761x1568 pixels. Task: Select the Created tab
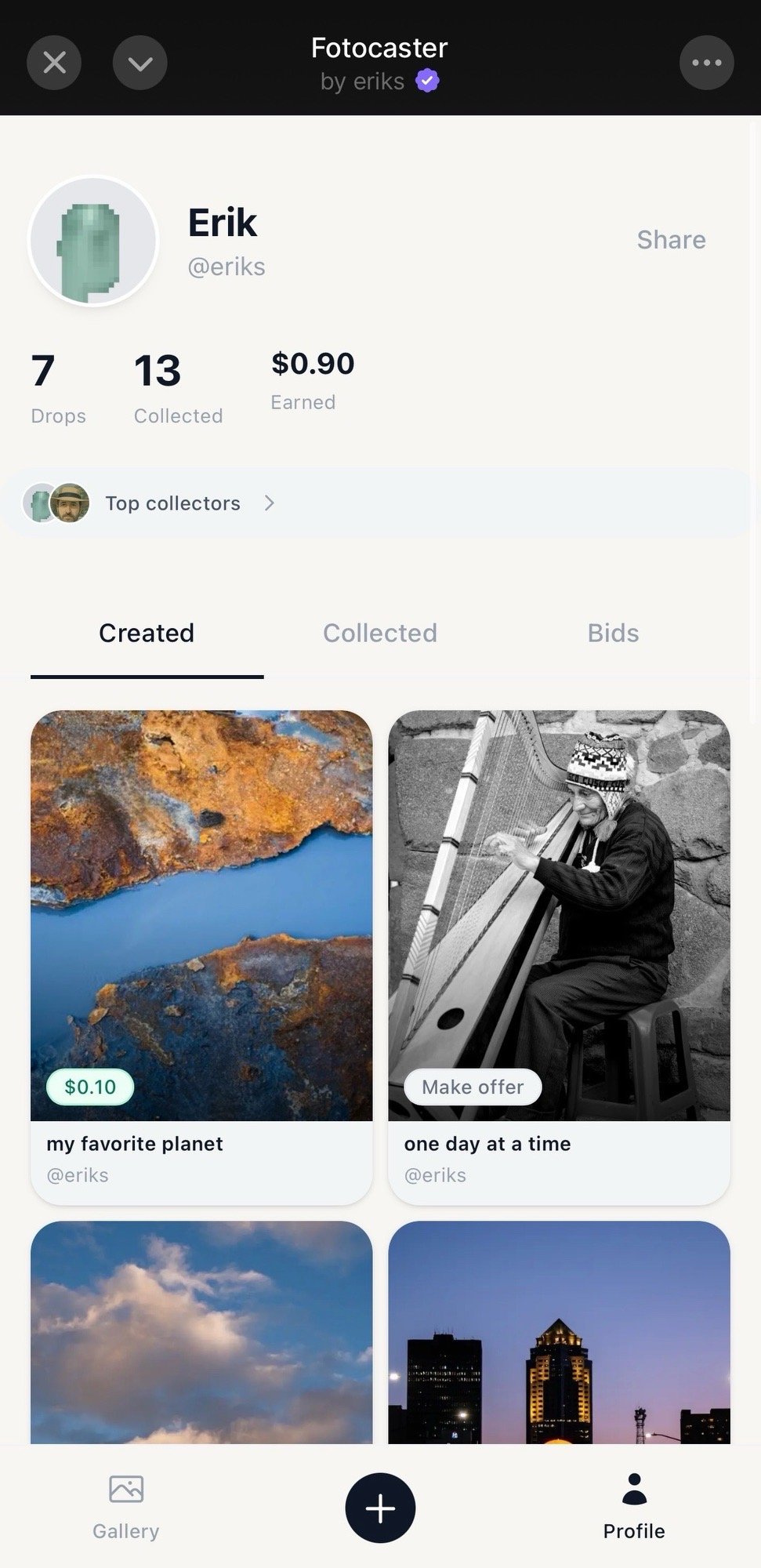click(147, 633)
